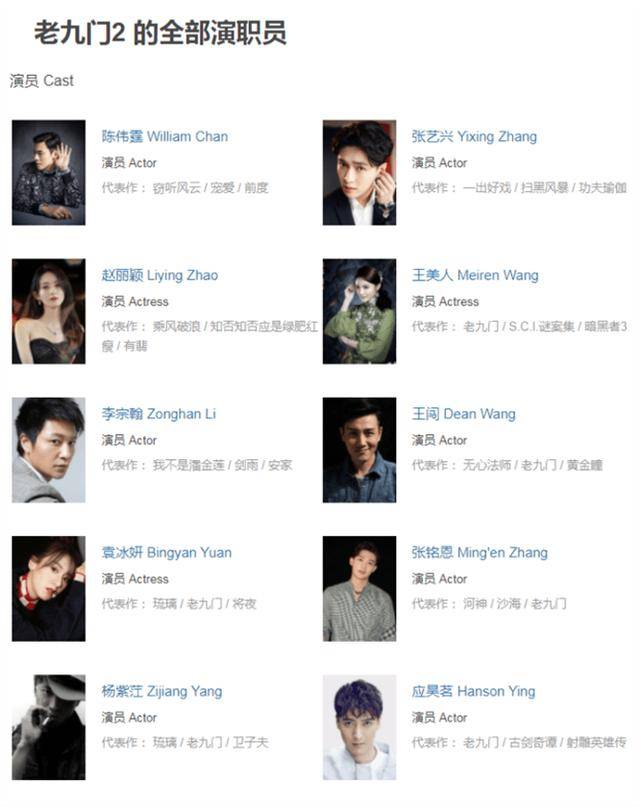Open Ming'en Zhang's profile link

[479, 553]
